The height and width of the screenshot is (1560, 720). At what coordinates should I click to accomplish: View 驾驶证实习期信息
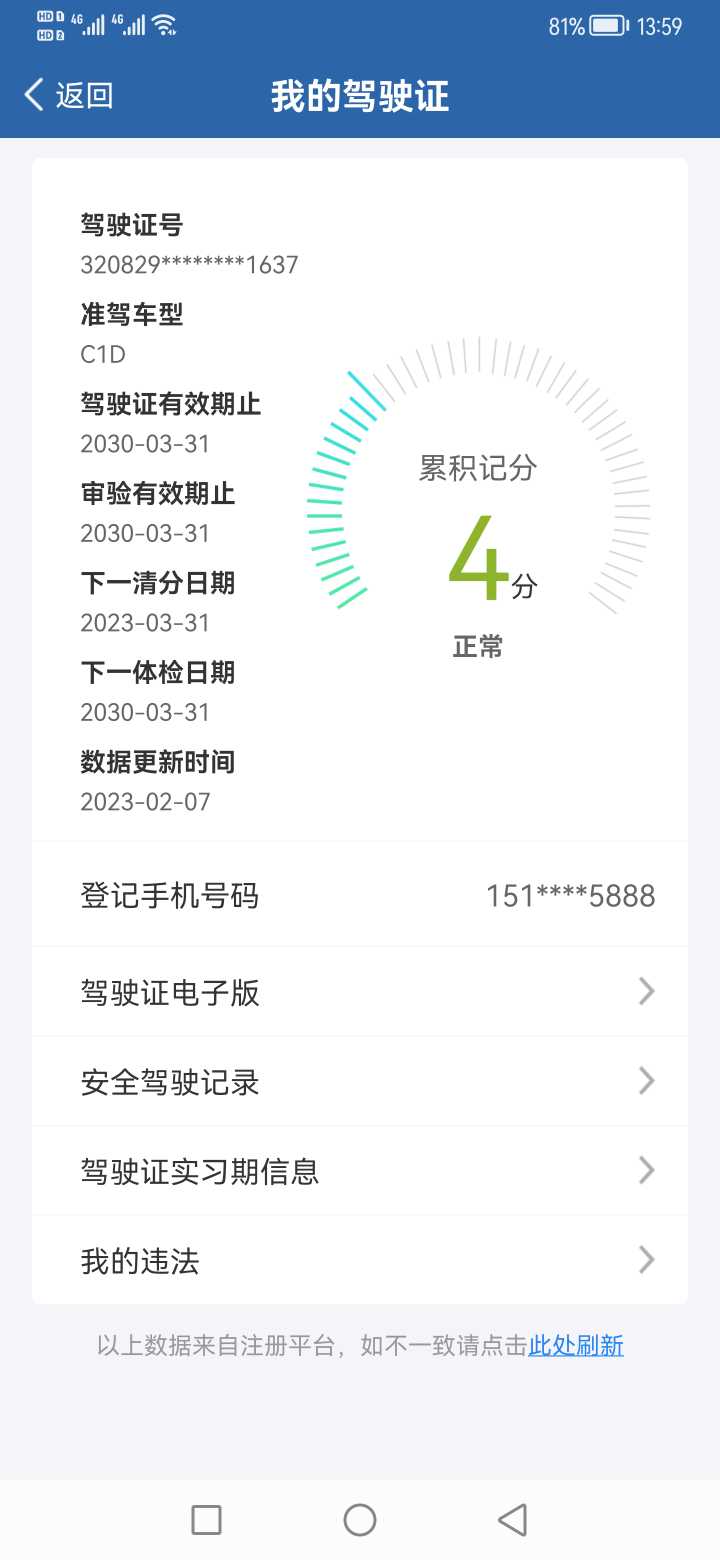tap(360, 1171)
